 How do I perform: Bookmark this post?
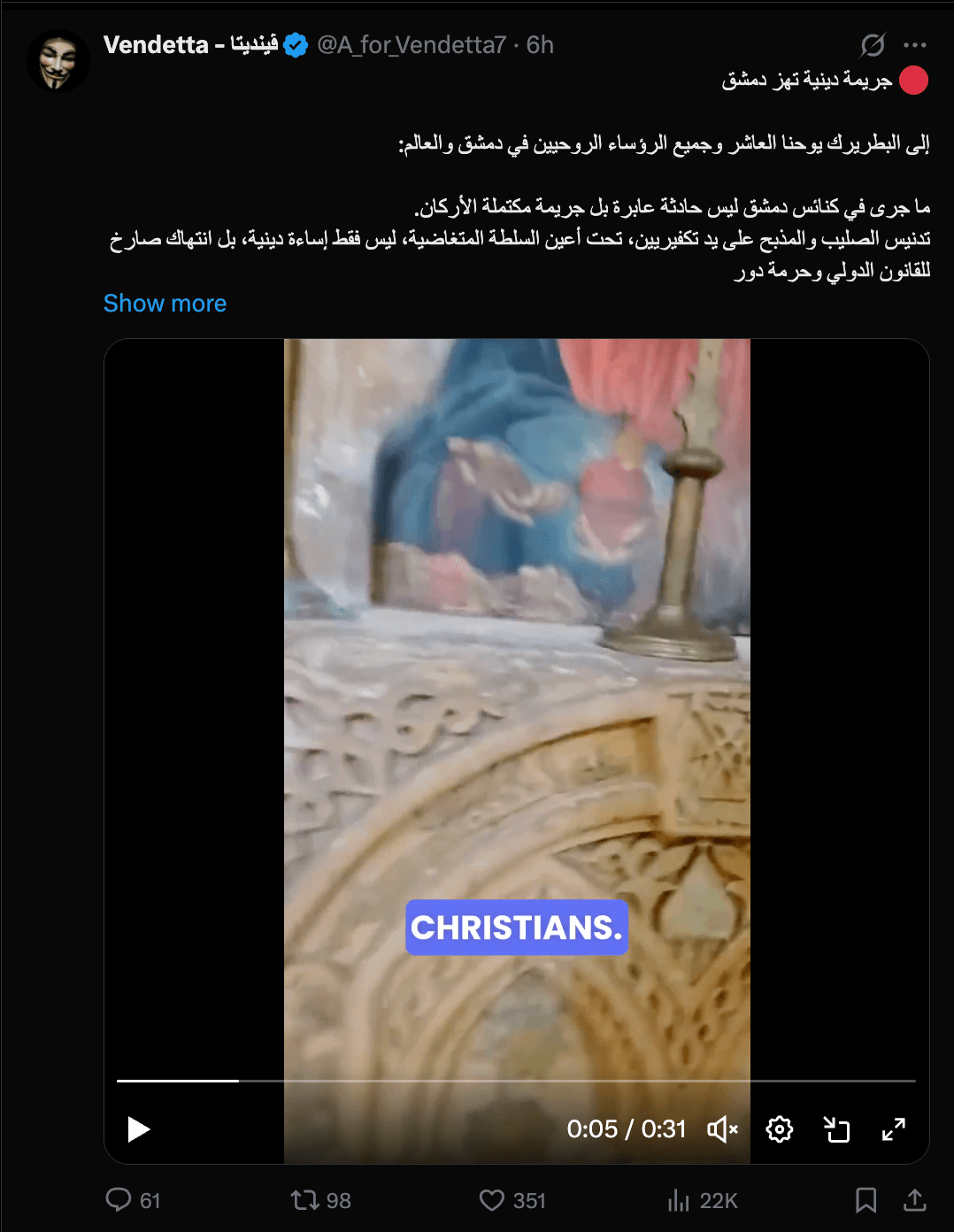tap(866, 1200)
